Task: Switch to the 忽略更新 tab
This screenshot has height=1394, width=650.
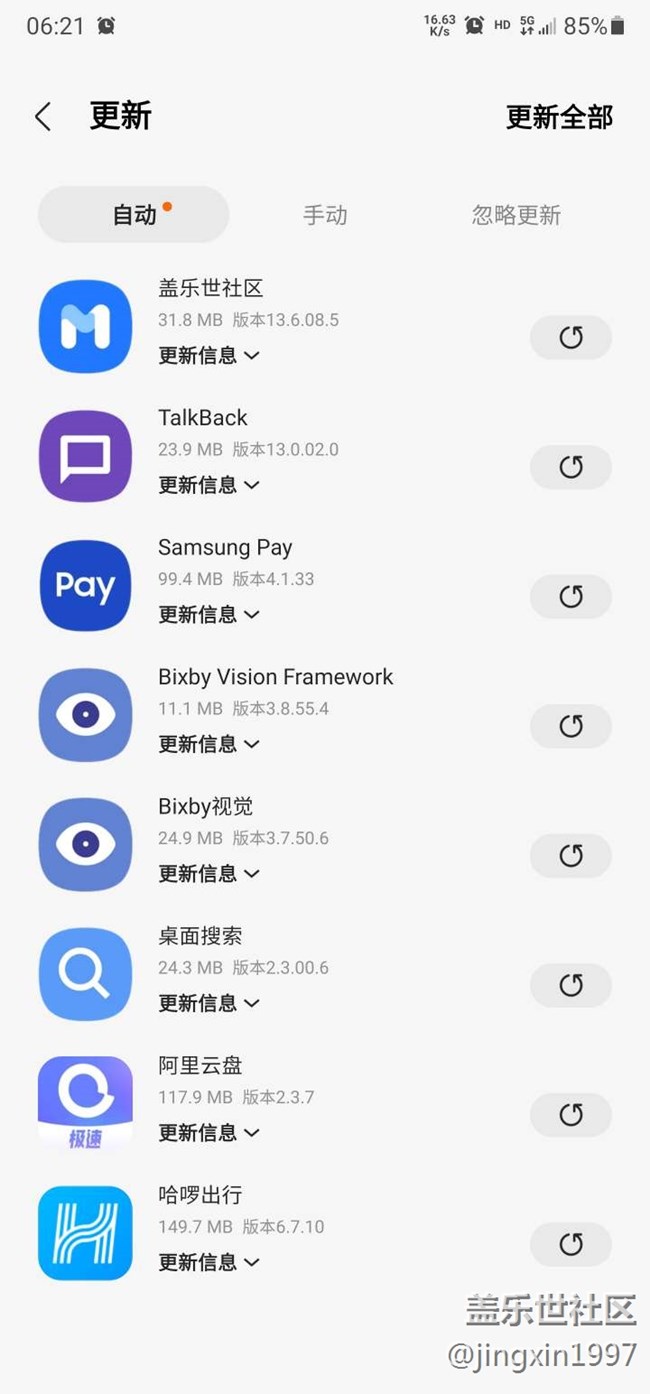Action: pyautogui.click(x=516, y=215)
